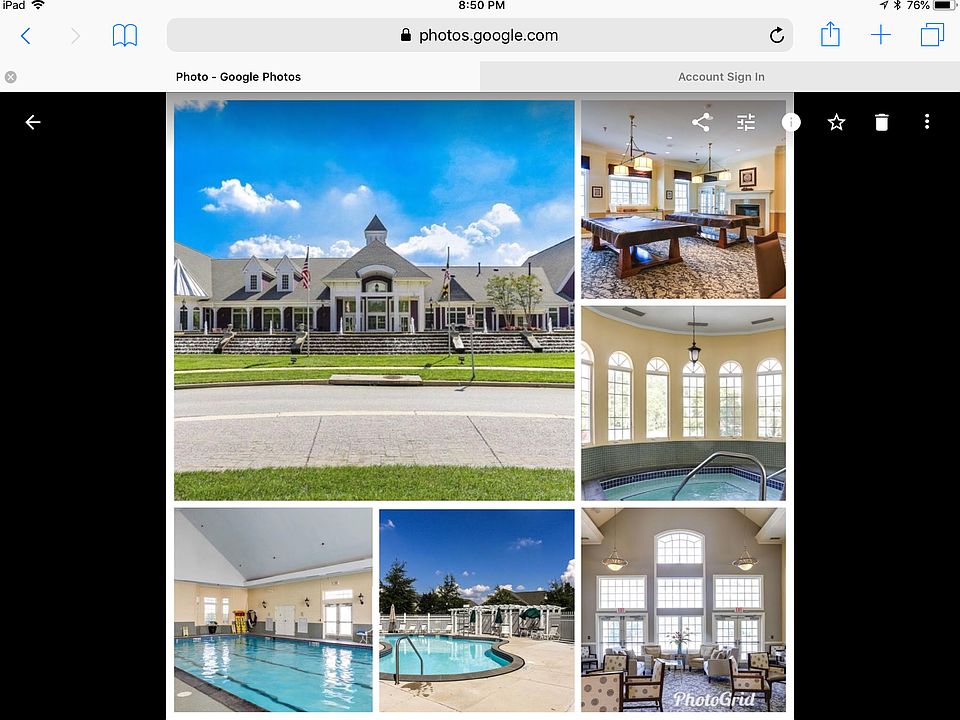Screen dimensions: 960x720
Task: Delete this photo with the trash icon
Action: (881, 122)
